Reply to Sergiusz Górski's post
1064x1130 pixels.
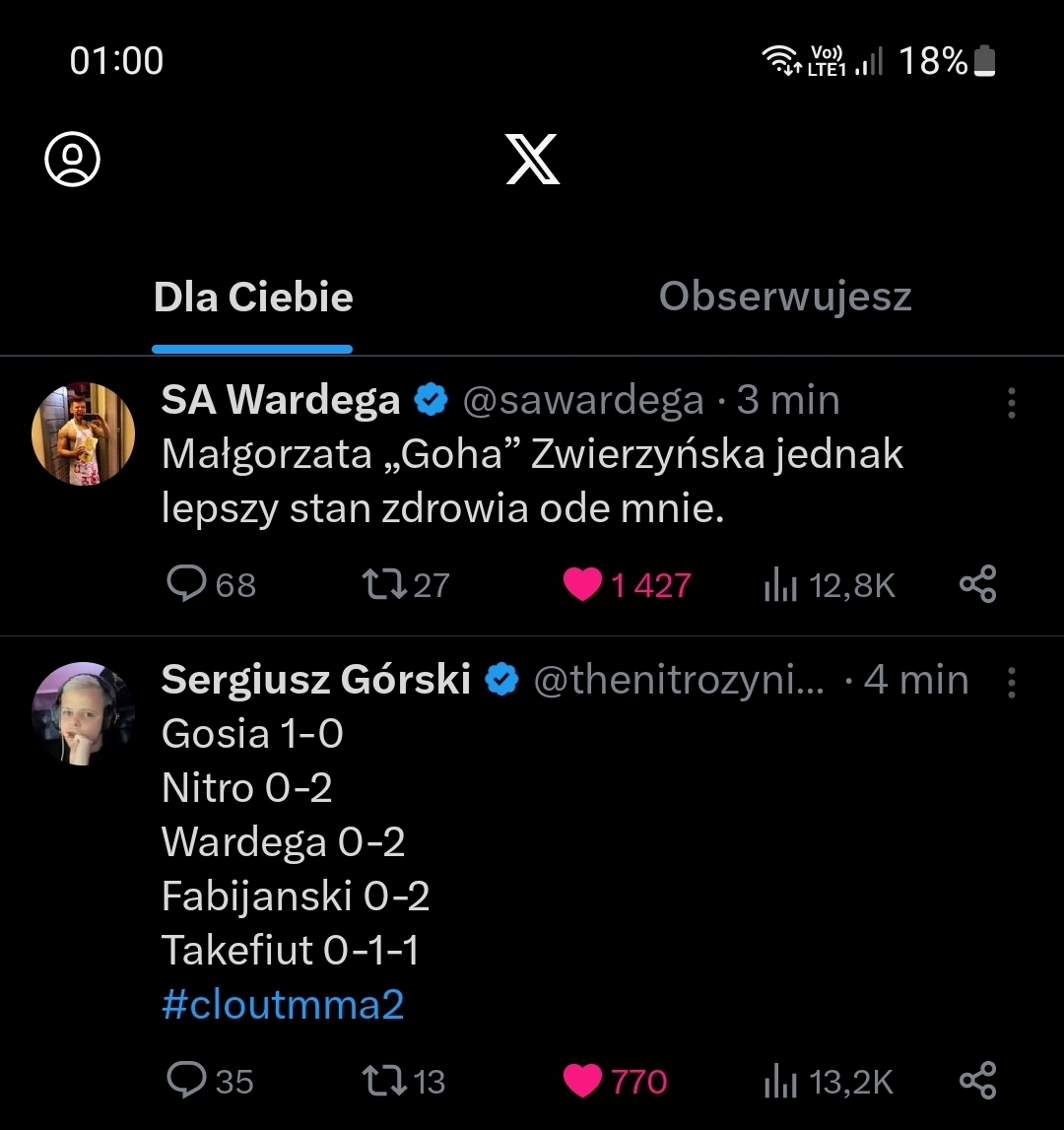[186, 1081]
